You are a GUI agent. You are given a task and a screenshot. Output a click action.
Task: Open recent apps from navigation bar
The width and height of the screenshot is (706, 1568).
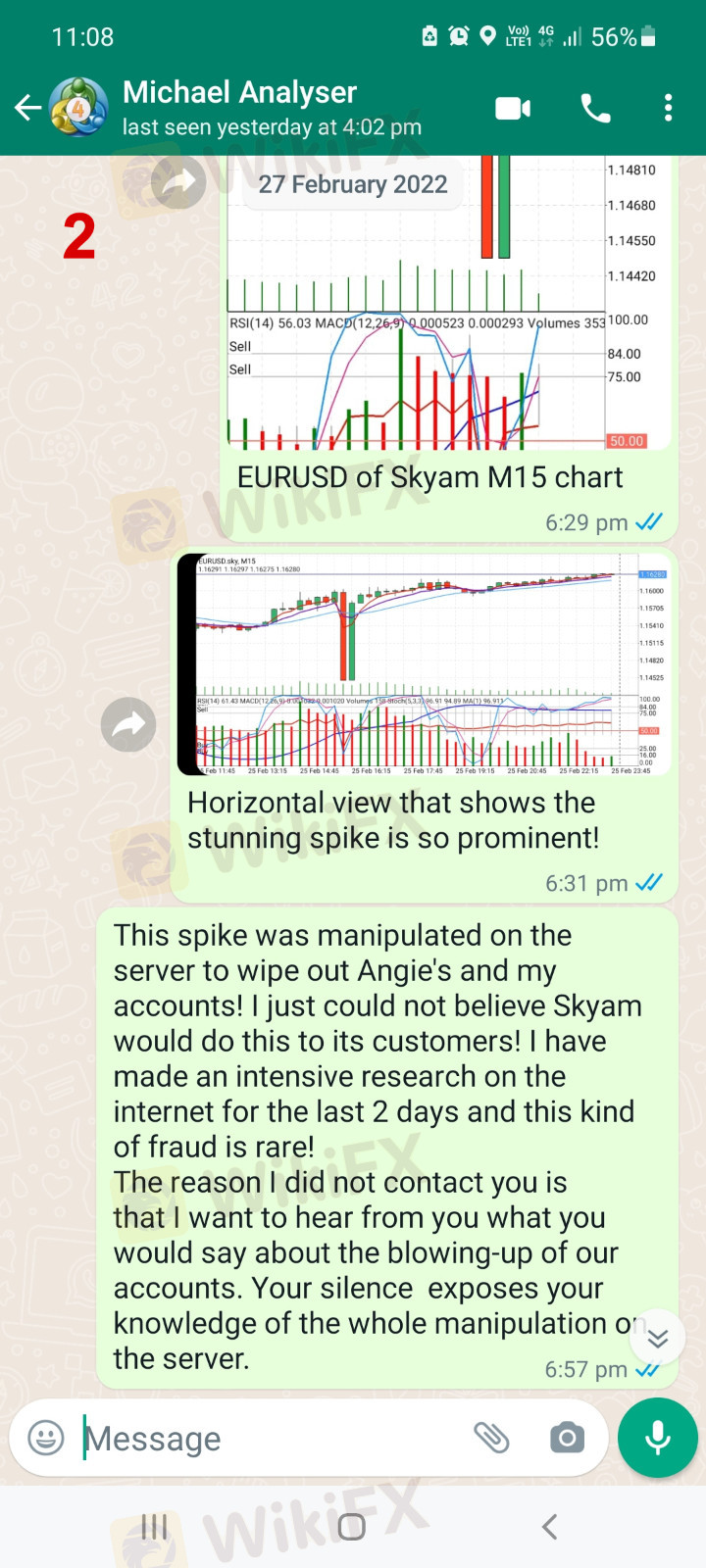point(154,1527)
